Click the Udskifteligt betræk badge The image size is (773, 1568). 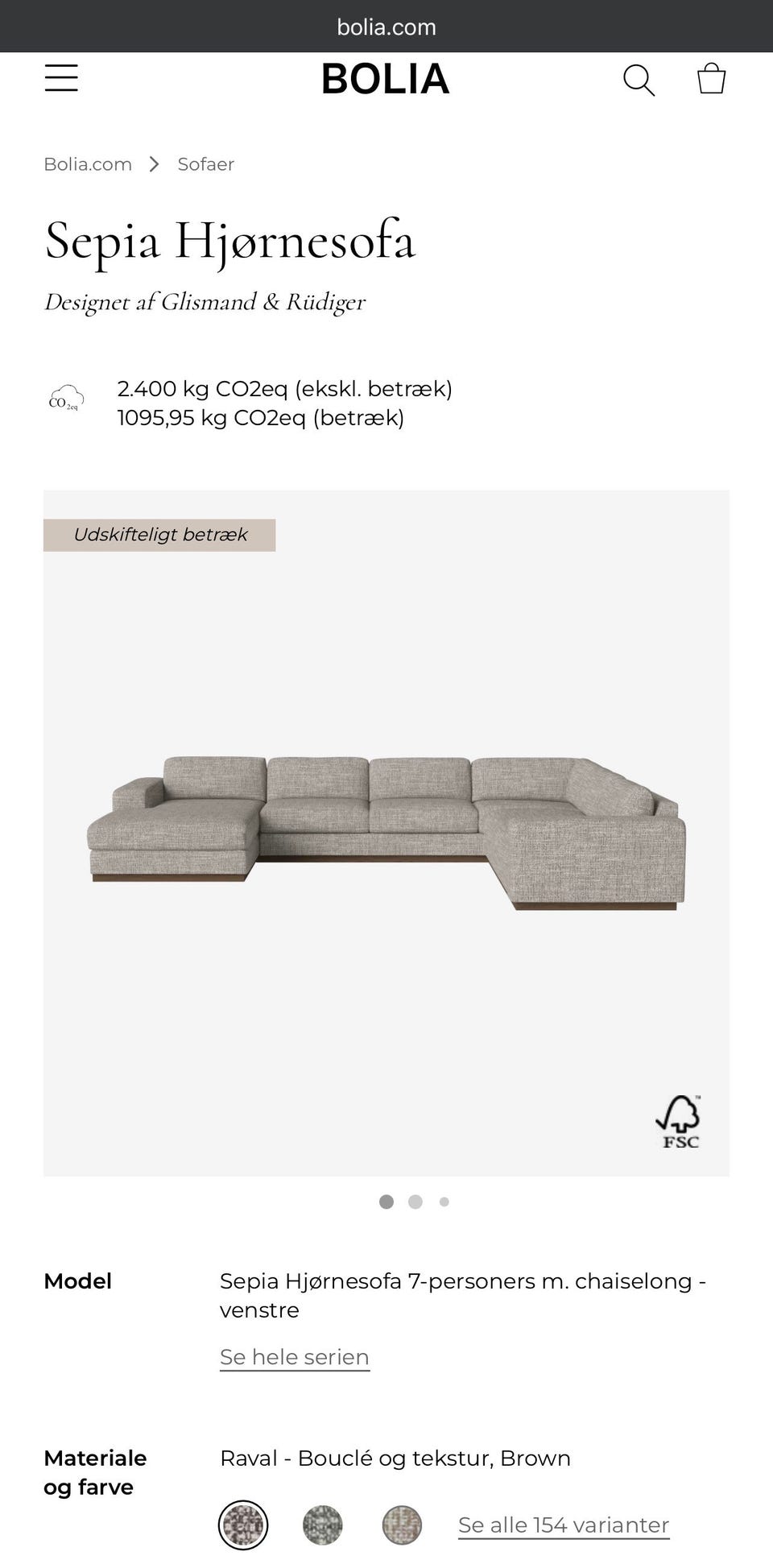tap(160, 534)
